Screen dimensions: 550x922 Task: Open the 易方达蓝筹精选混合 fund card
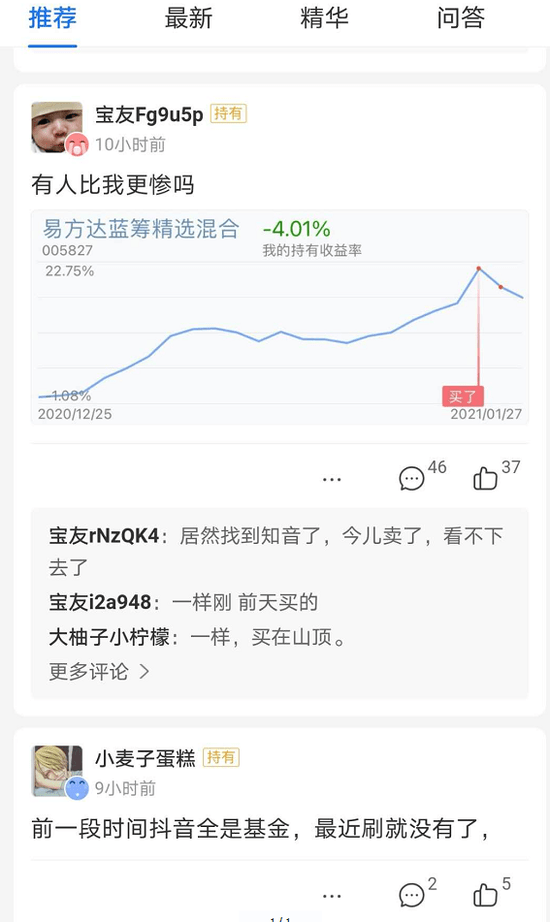click(x=280, y=317)
